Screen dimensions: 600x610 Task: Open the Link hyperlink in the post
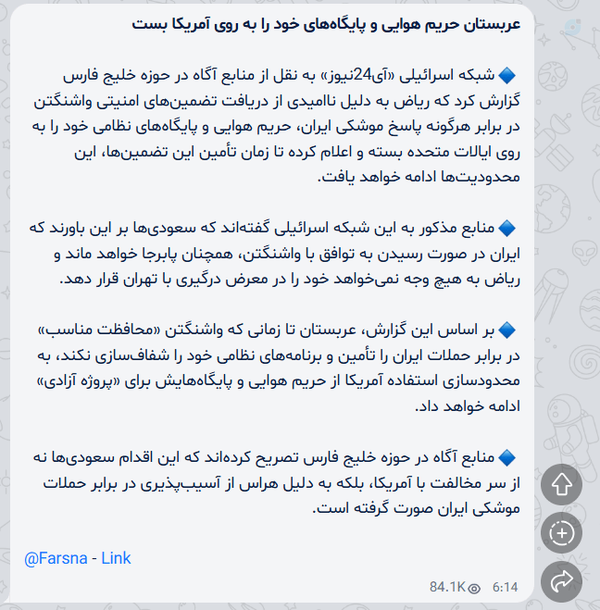tap(116, 559)
